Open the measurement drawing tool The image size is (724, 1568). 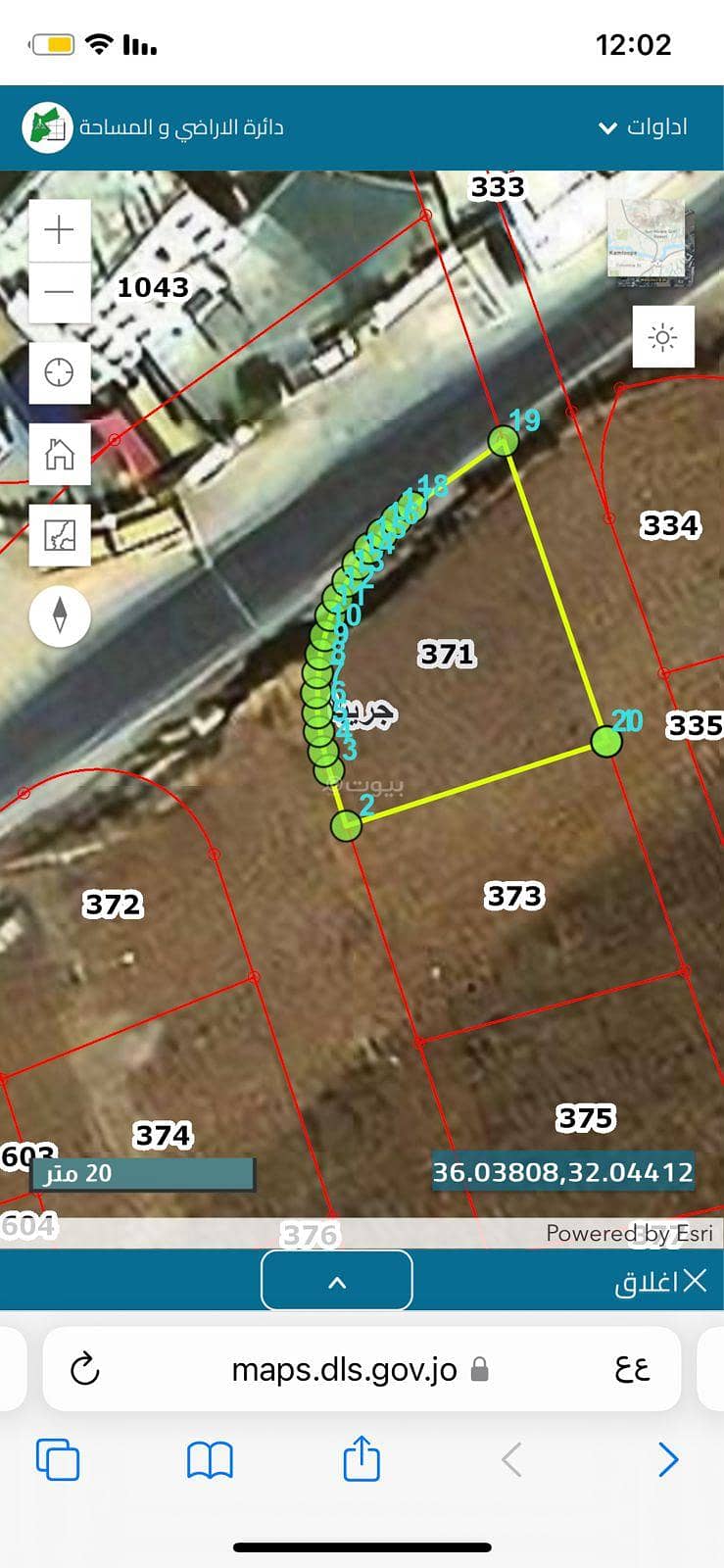60,535
